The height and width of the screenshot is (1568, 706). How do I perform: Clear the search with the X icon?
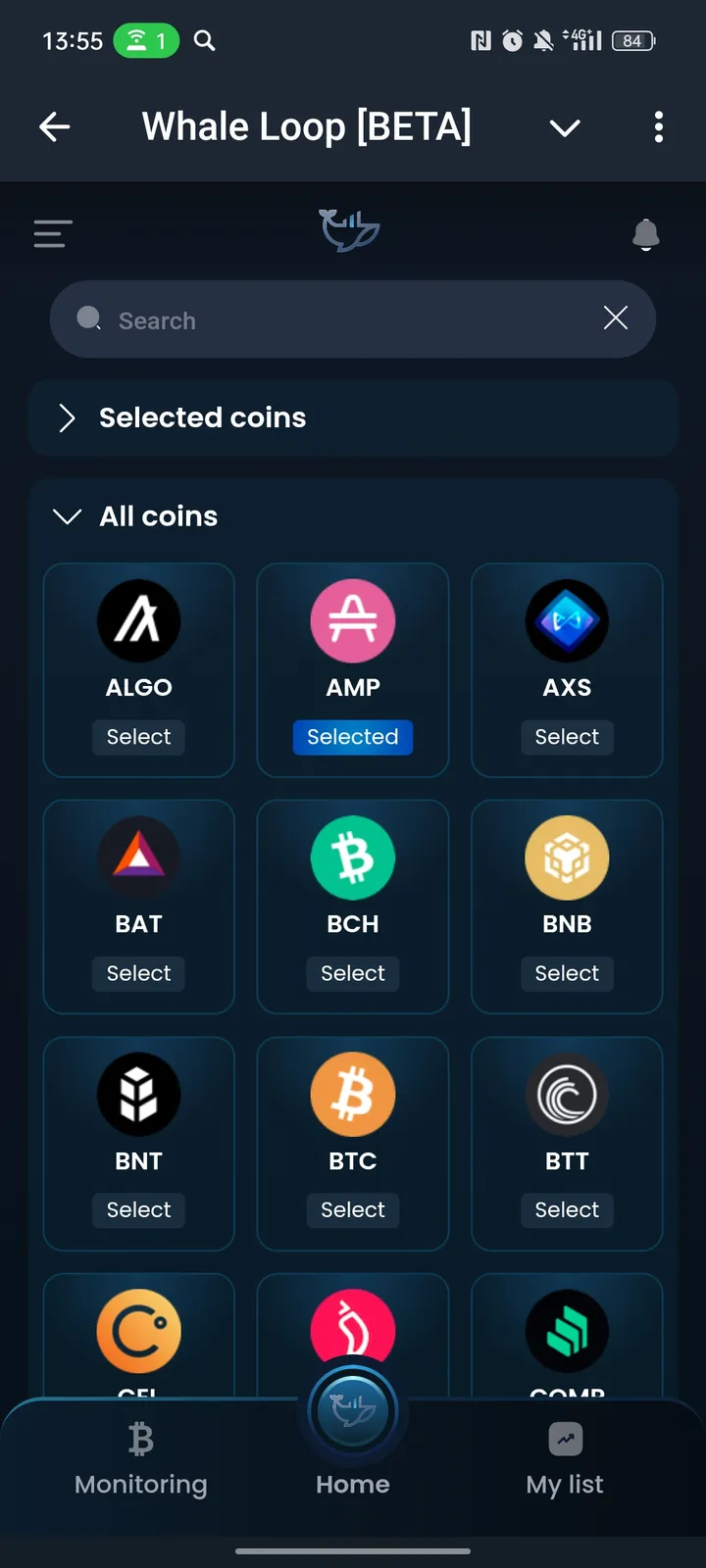tap(616, 318)
